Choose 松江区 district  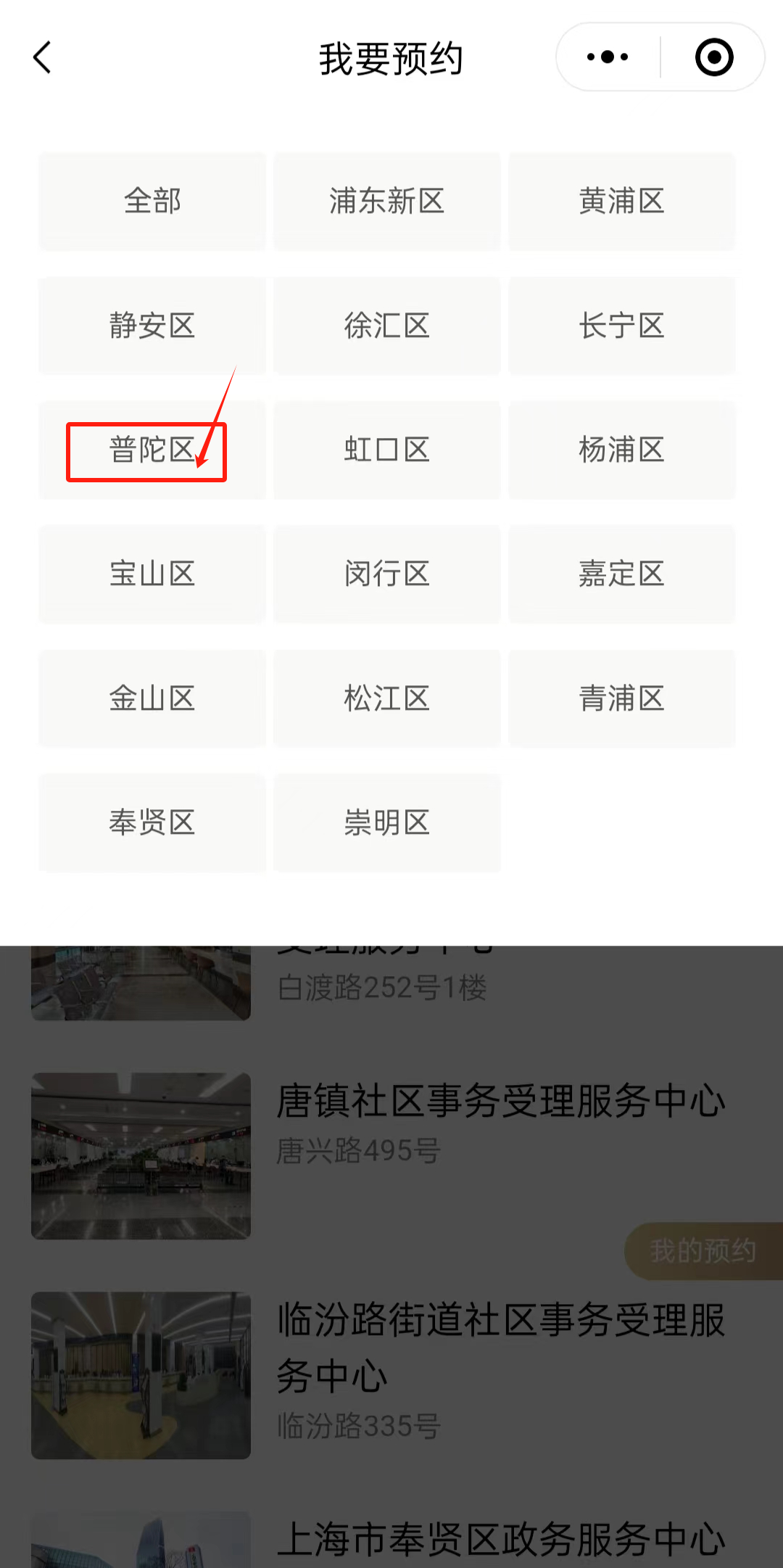387,698
